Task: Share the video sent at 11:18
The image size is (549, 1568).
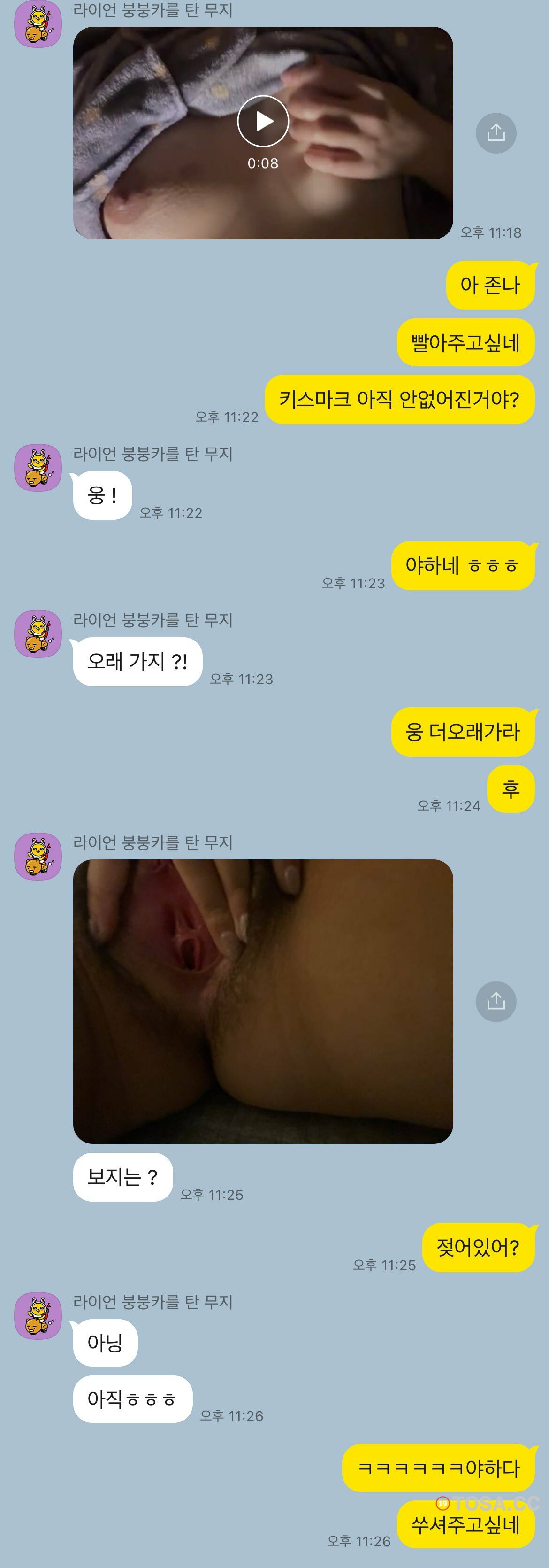Action: [x=496, y=133]
